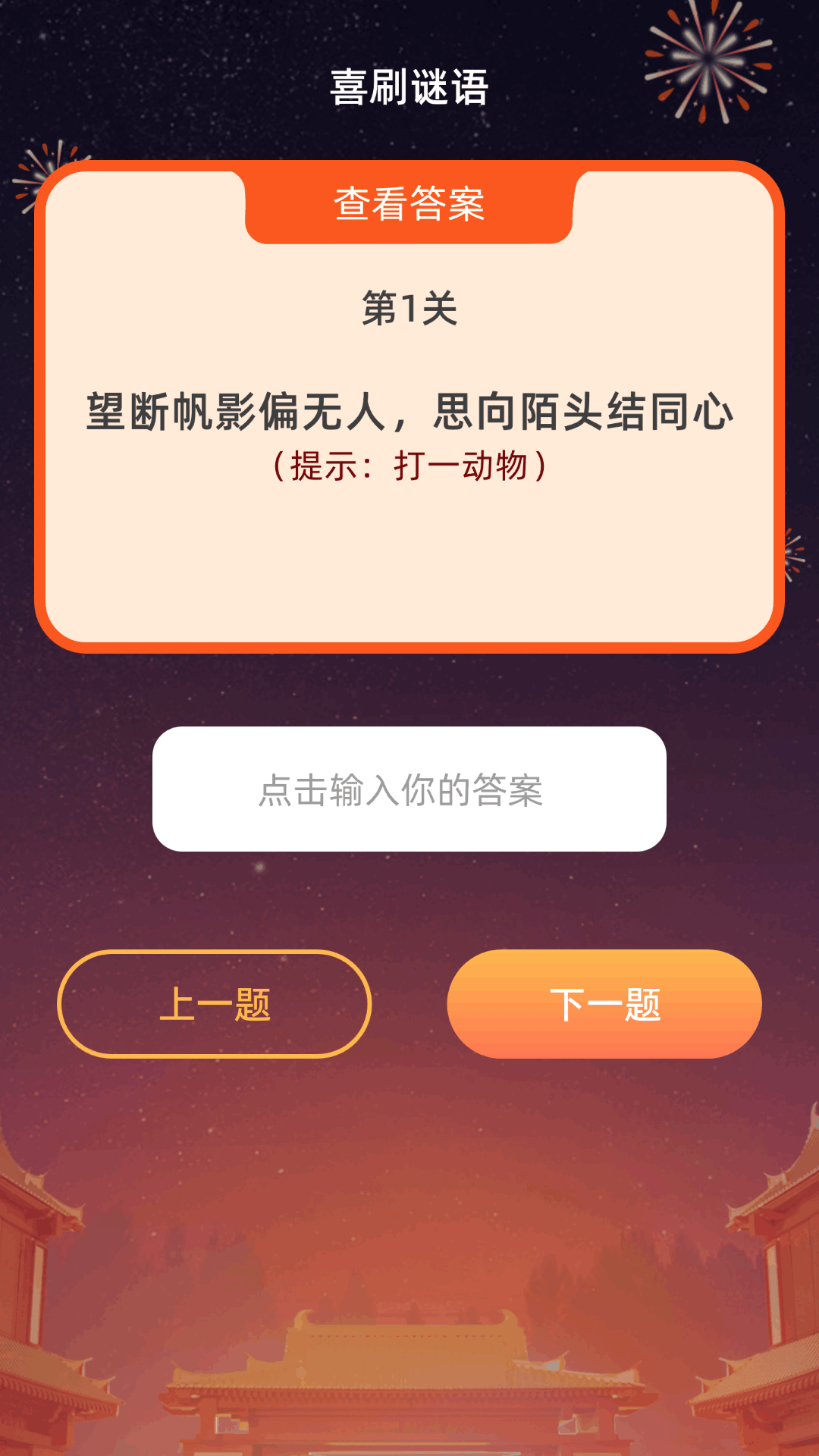Tap the orange 下一题 pill button

pyautogui.click(x=603, y=1003)
